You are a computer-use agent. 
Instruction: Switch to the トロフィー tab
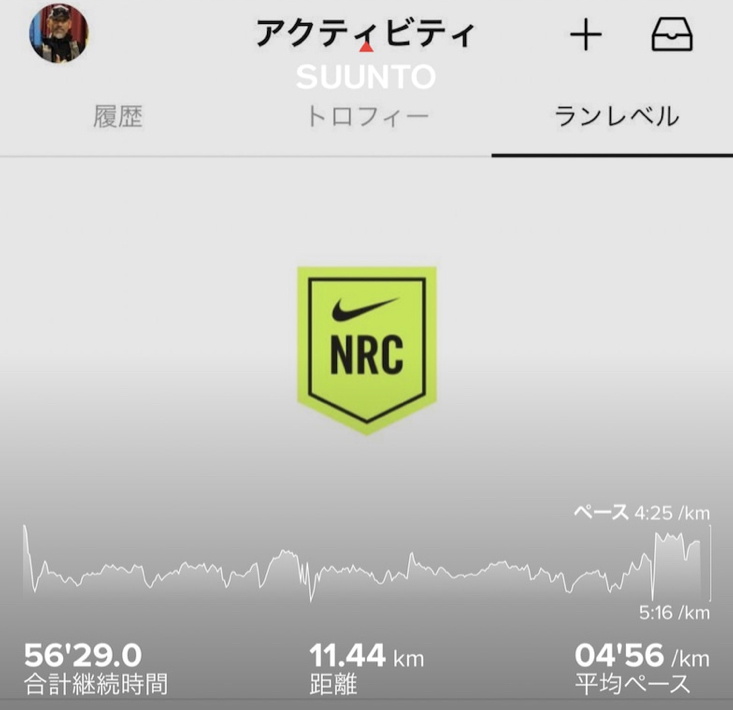pos(367,117)
